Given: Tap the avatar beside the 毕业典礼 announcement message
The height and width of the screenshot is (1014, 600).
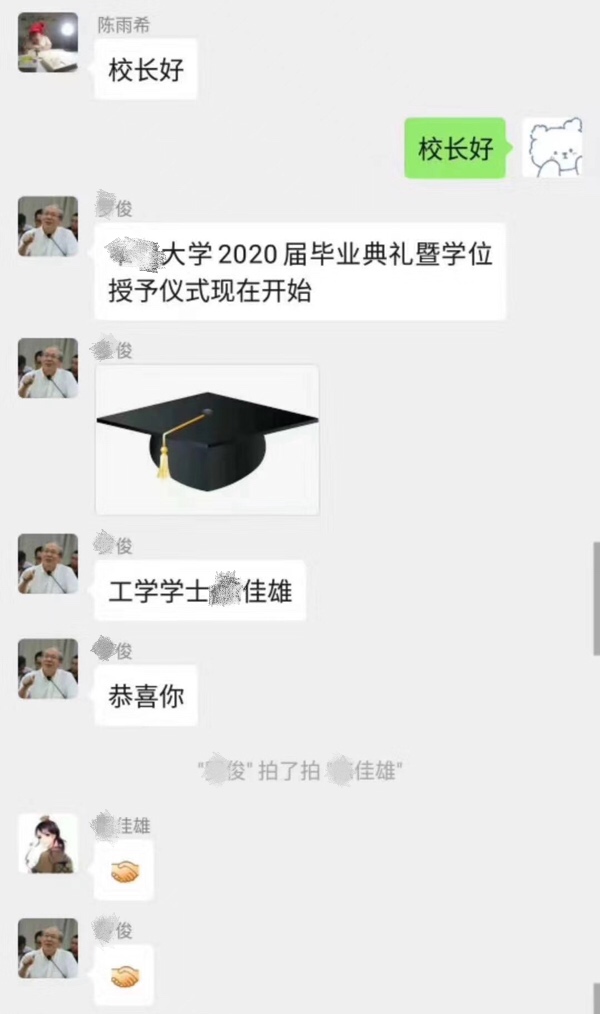Looking at the screenshot, I should (x=47, y=227).
